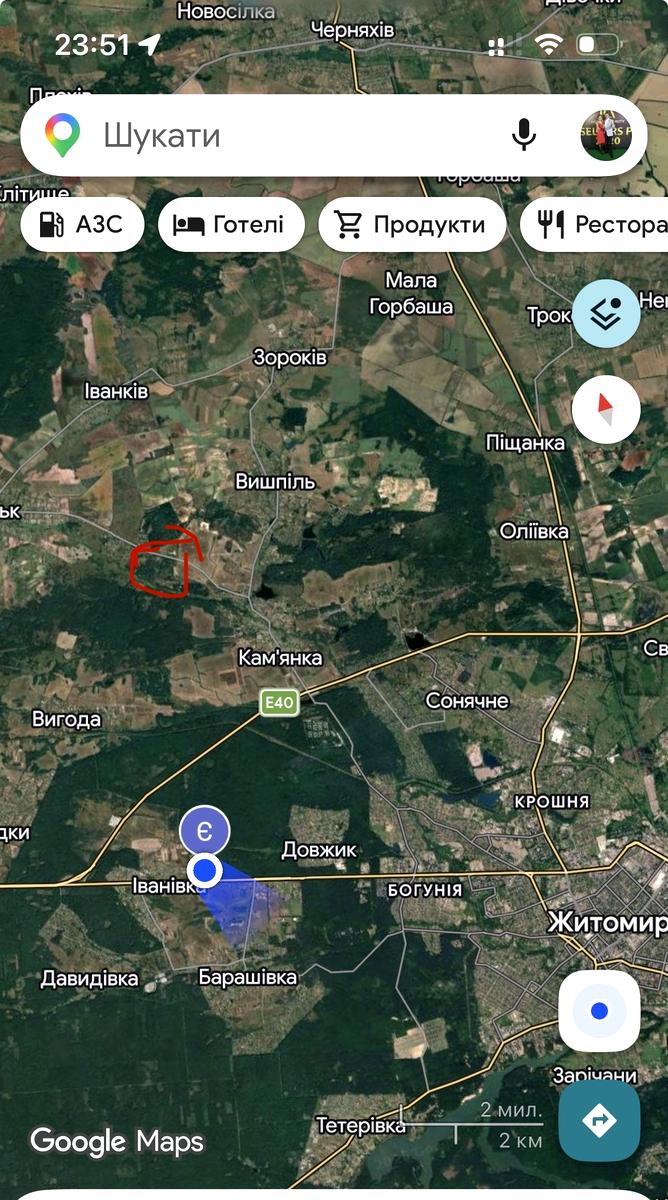This screenshot has width=668, height=1200.
Task: Select the АЗС filter chip
Action: [x=82, y=224]
